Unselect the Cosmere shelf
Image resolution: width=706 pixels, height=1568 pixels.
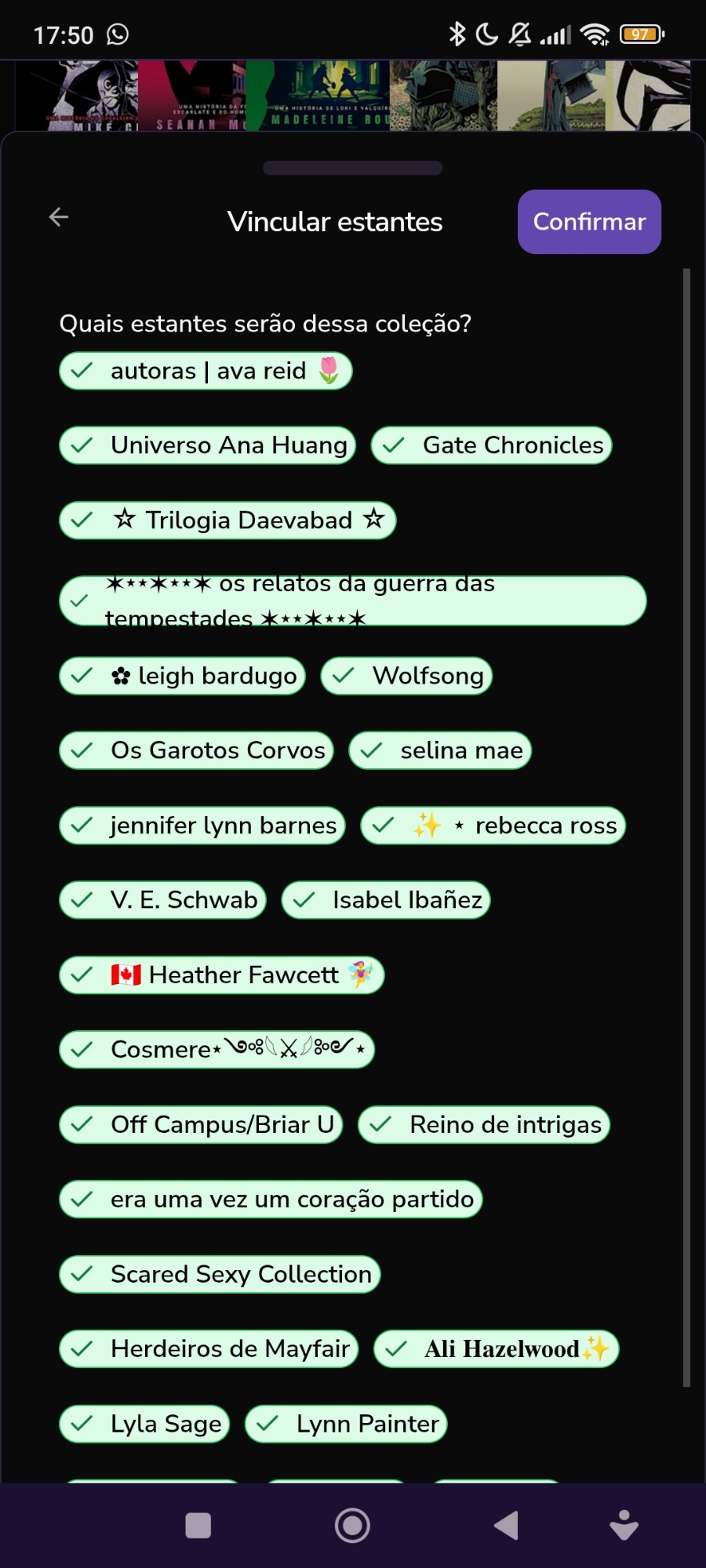pos(217,1050)
